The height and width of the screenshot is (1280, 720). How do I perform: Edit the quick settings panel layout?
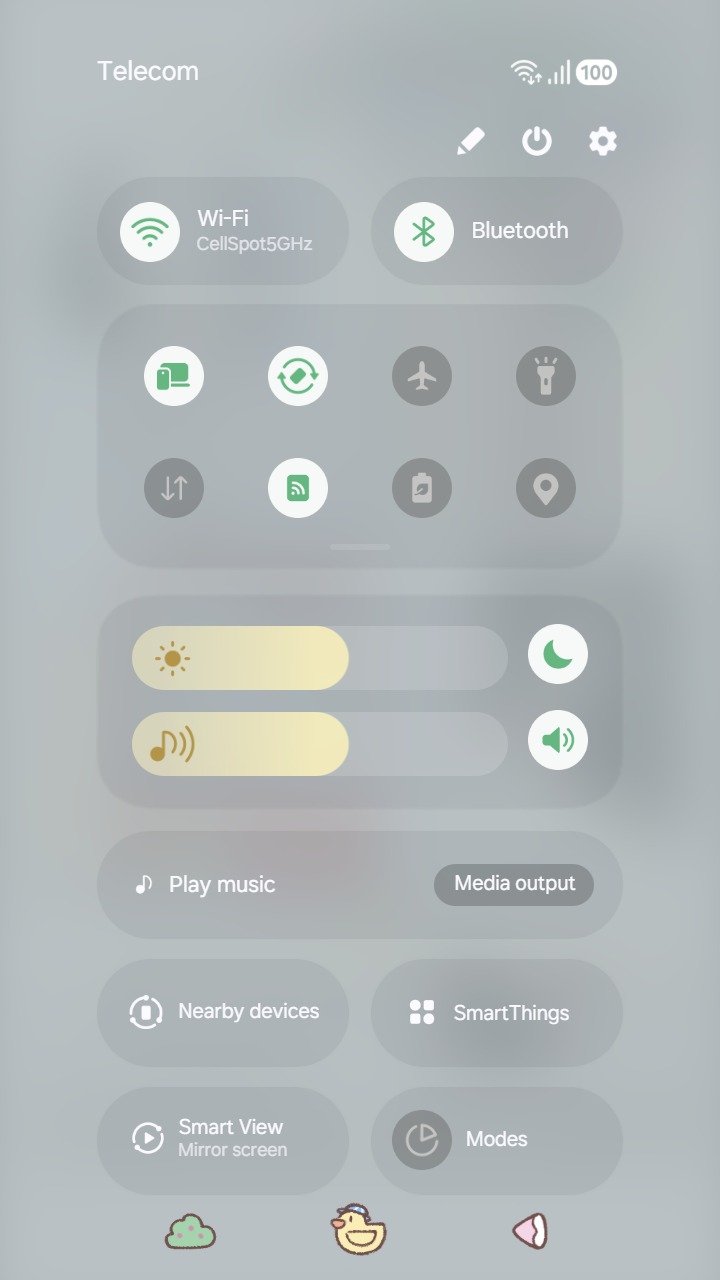pos(470,142)
